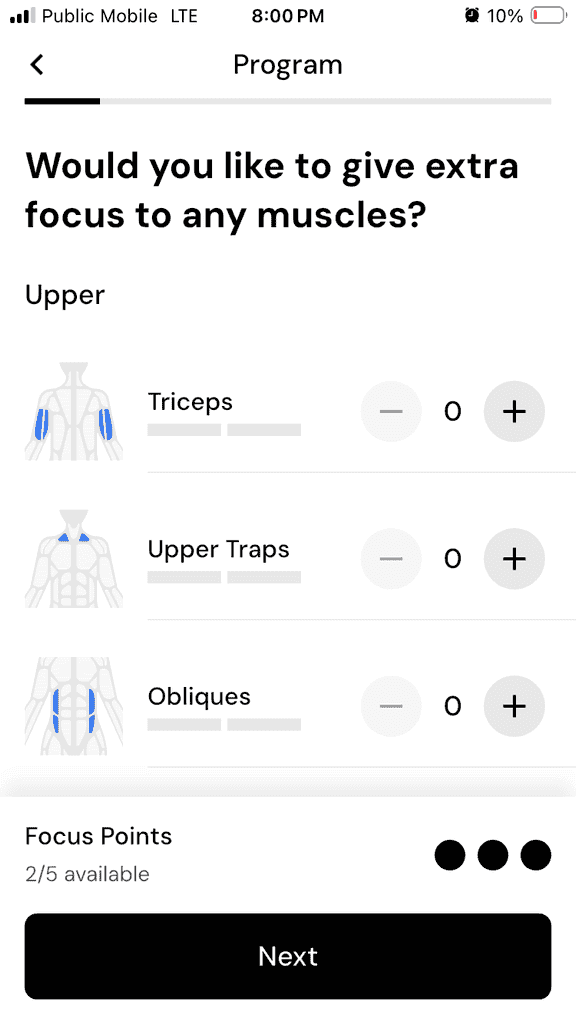Add a focus point to Upper Traps

coord(514,559)
